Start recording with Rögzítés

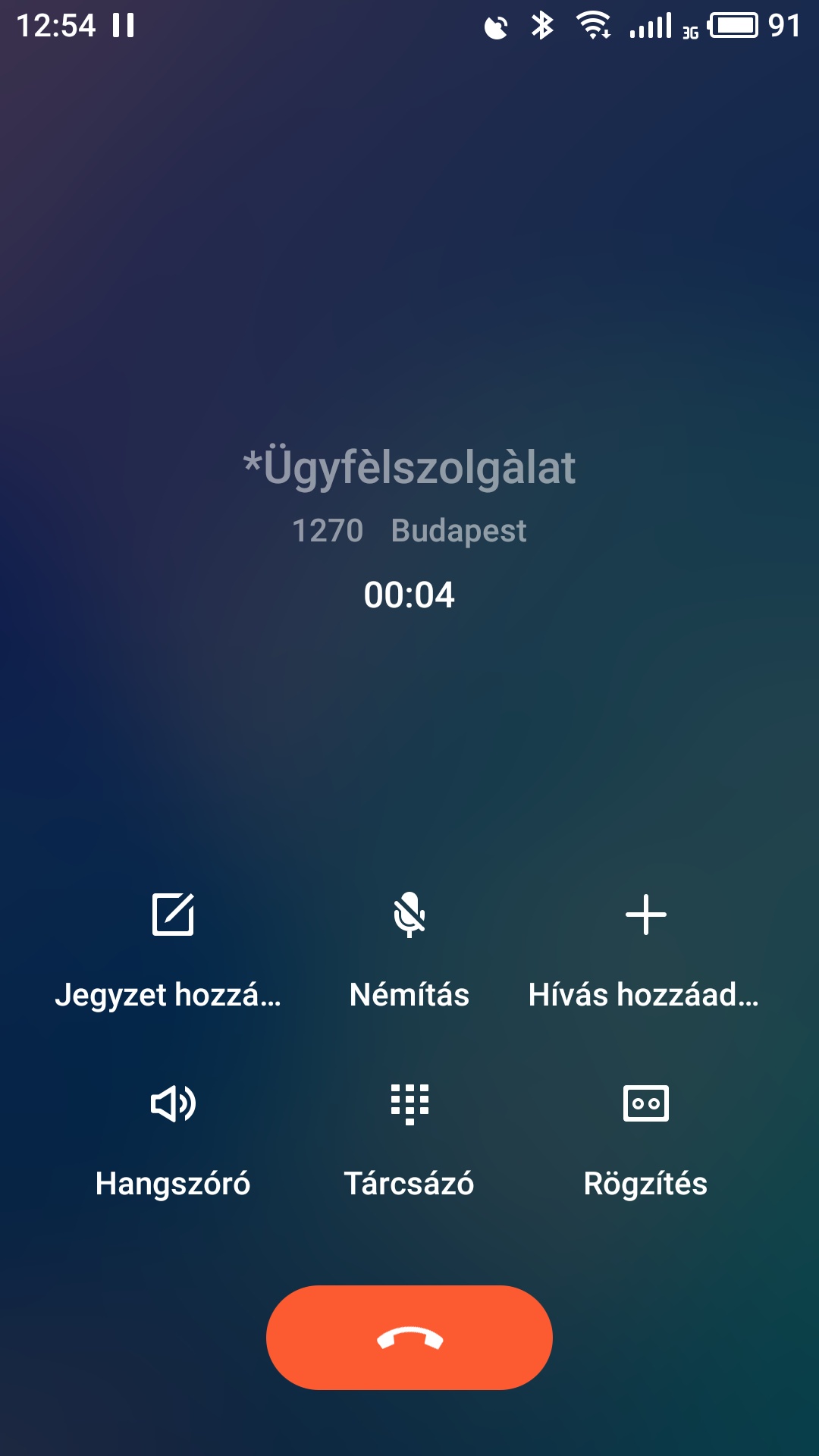[645, 1141]
